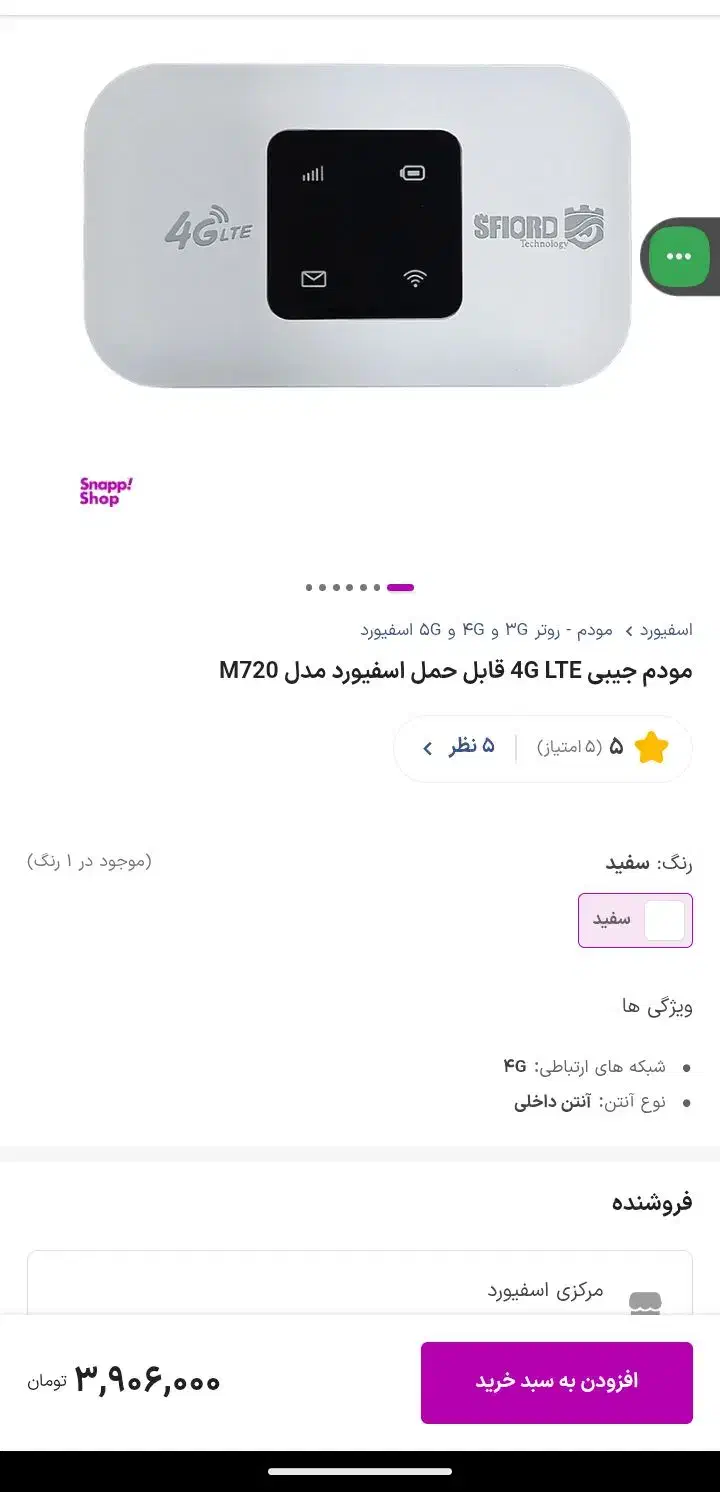Select the white سفید color swatch
This screenshot has height=1492, width=720.
[635, 919]
